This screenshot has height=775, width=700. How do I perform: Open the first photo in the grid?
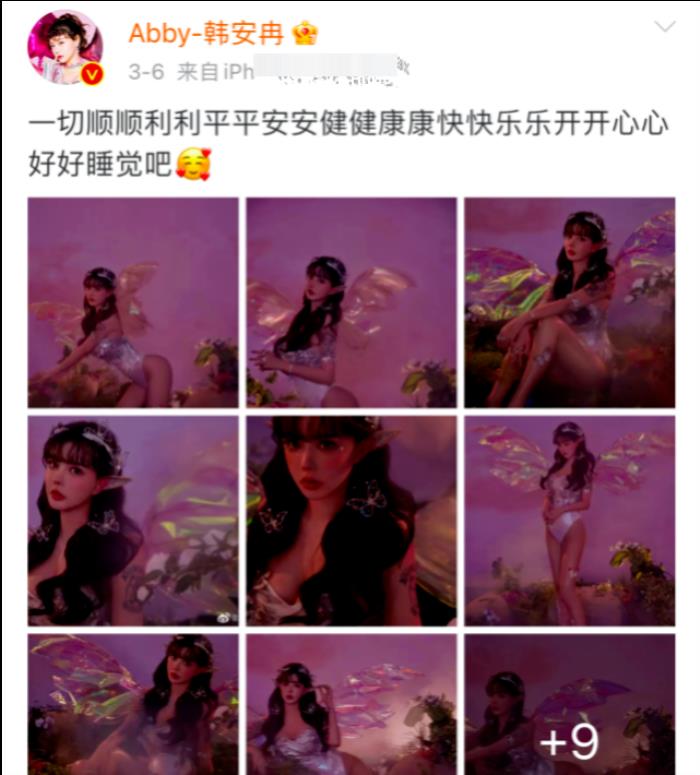133,302
